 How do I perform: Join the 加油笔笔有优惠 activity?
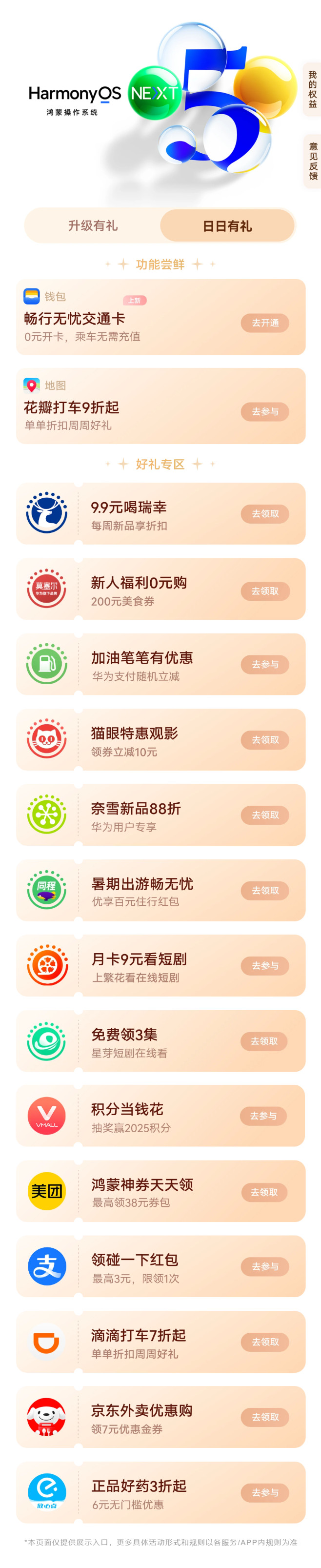click(x=265, y=664)
